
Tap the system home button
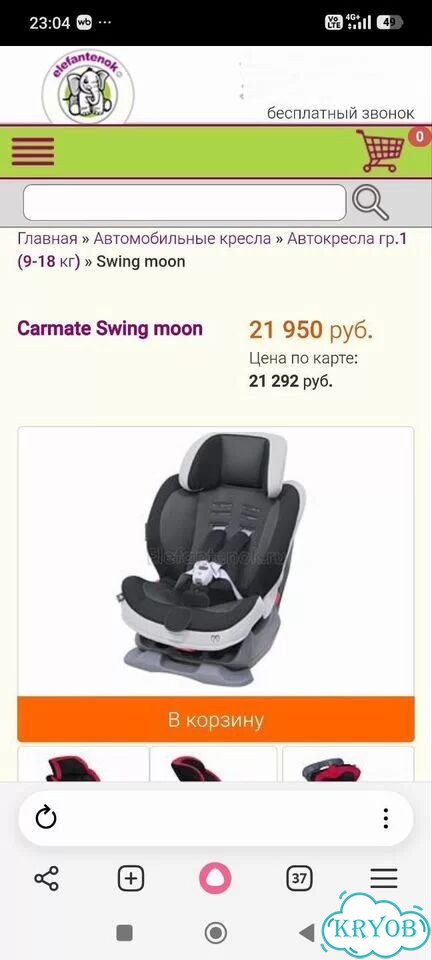click(x=215, y=932)
